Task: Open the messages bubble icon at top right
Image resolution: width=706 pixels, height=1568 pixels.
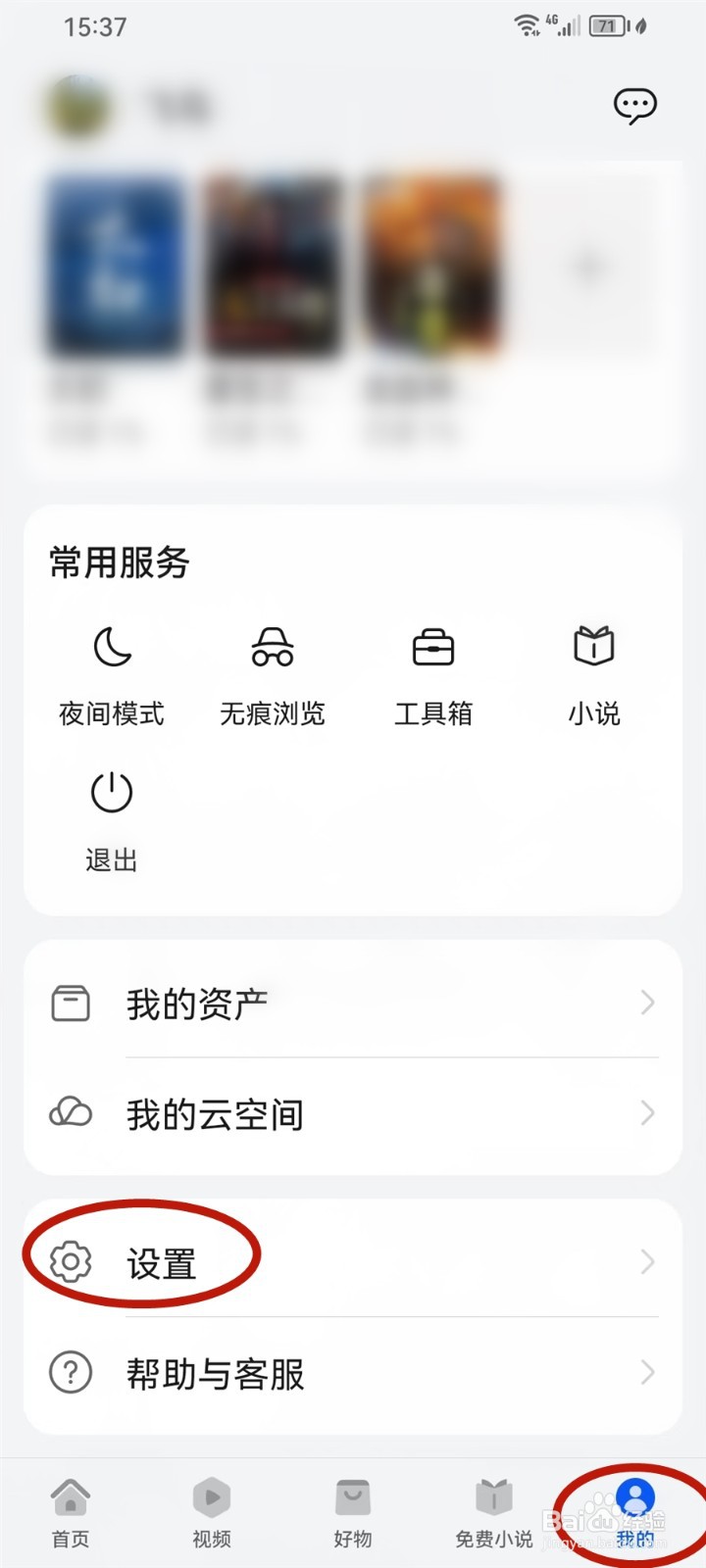Action: pos(634,104)
